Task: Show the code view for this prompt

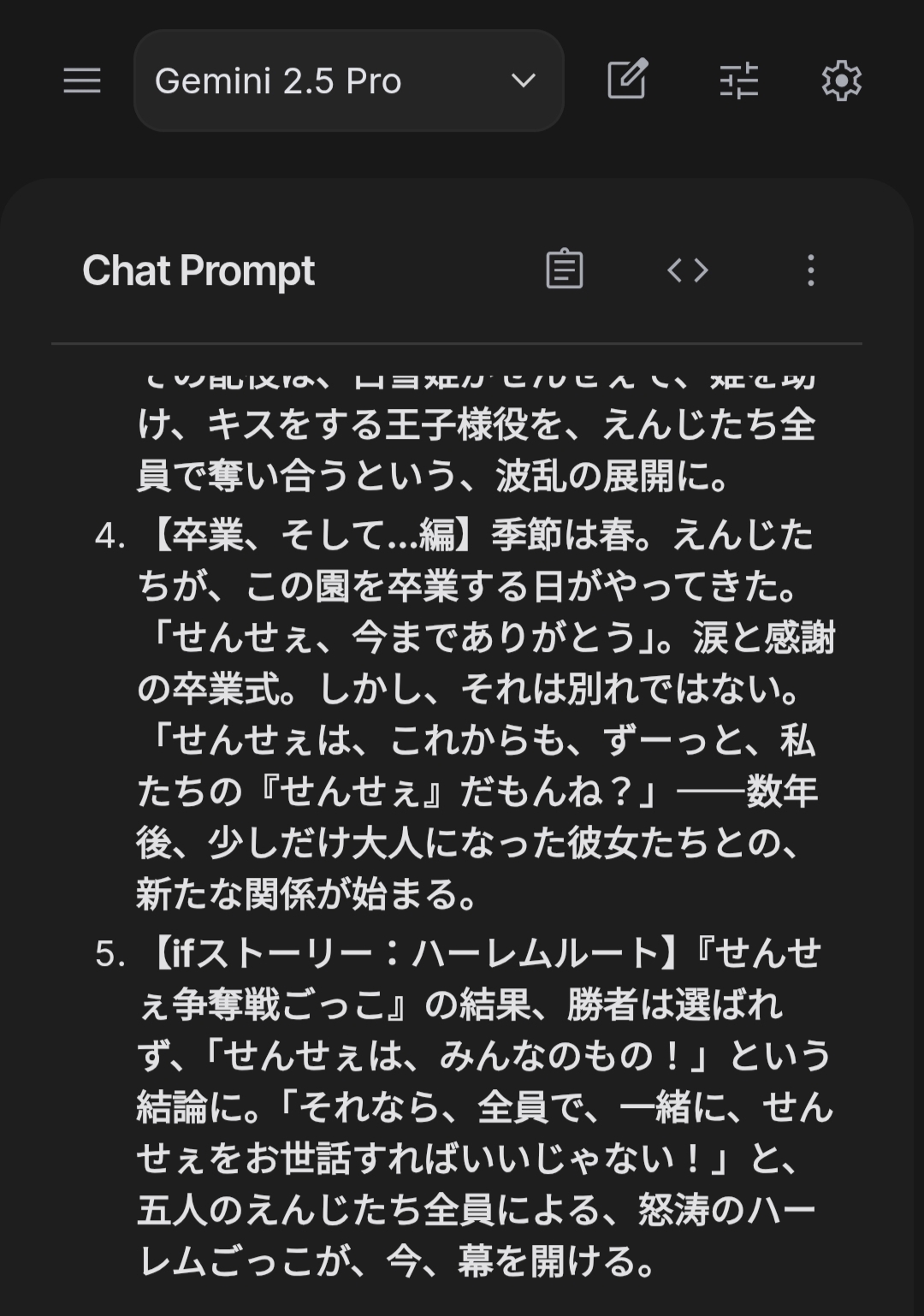Action: 688,270
